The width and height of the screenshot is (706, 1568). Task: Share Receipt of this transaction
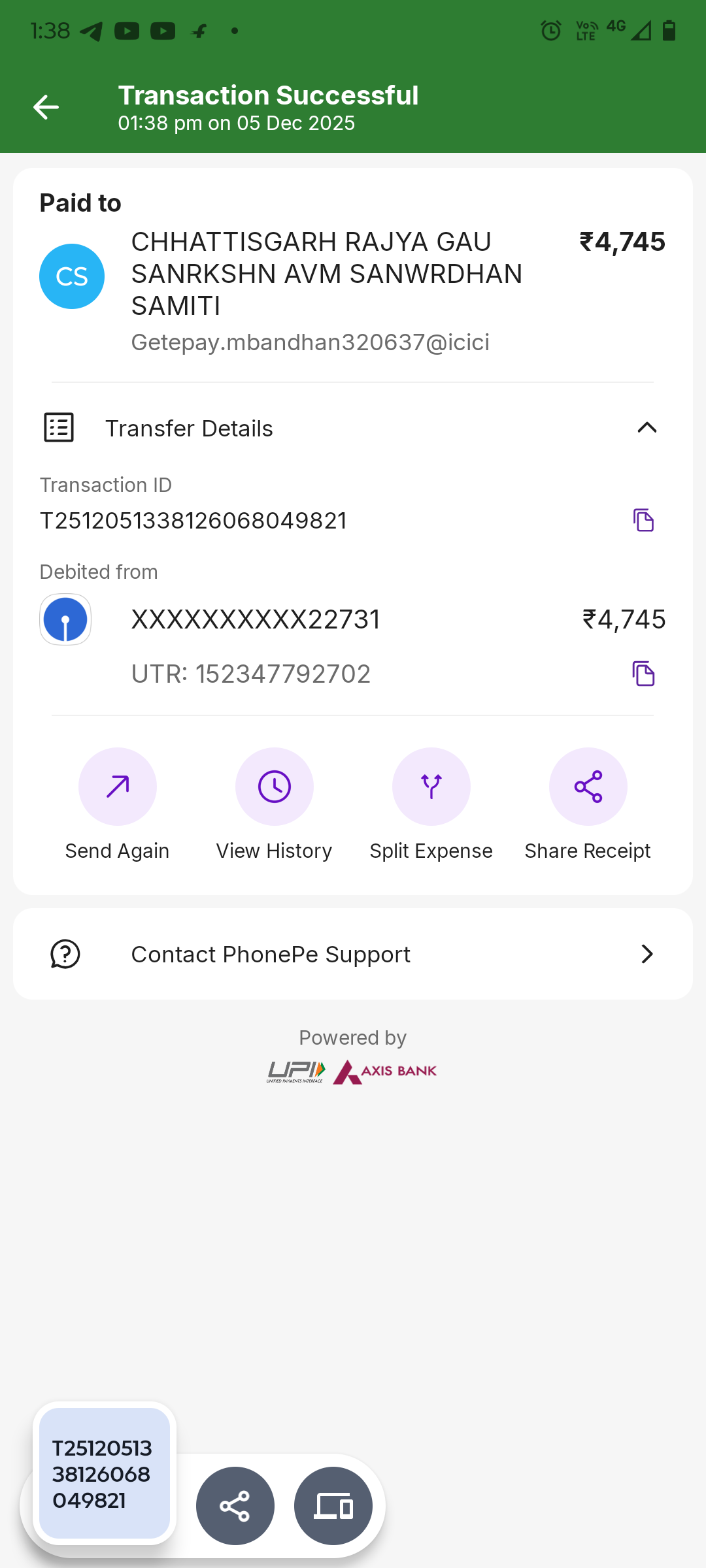[588, 787]
